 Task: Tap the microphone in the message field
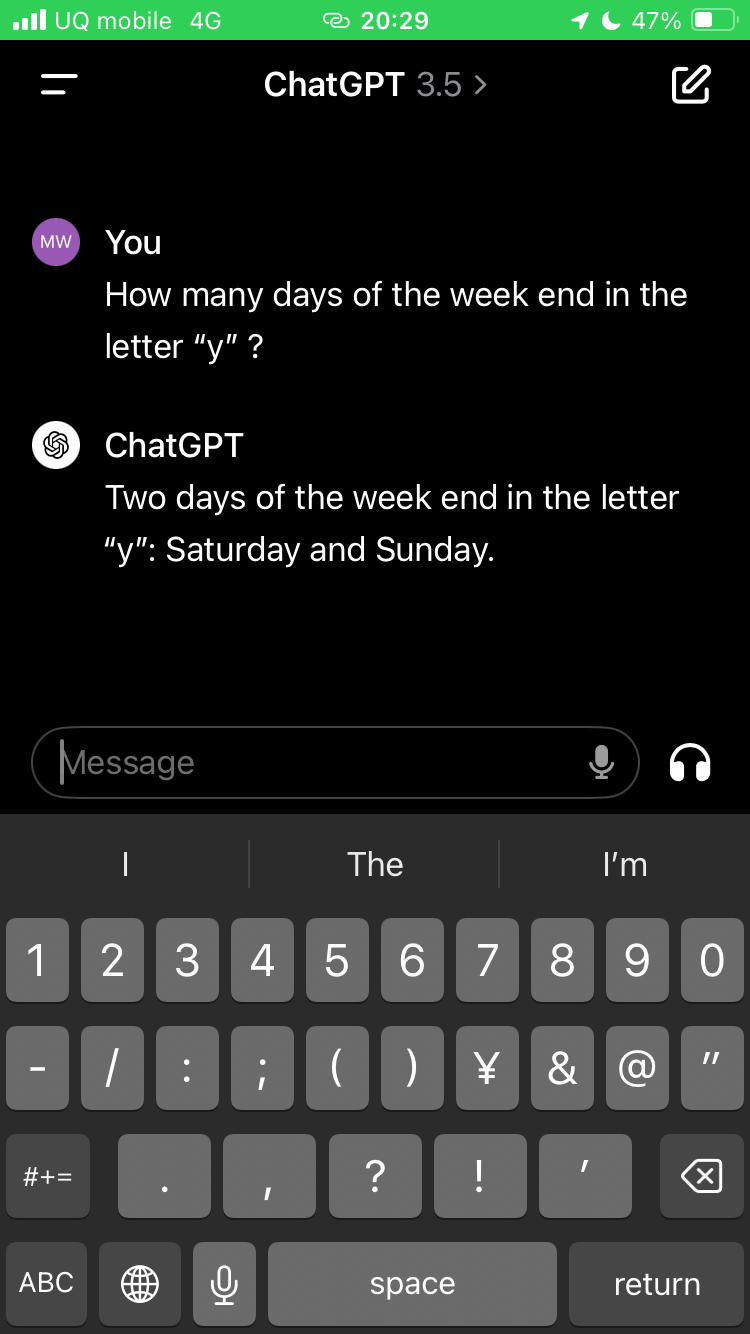click(601, 762)
